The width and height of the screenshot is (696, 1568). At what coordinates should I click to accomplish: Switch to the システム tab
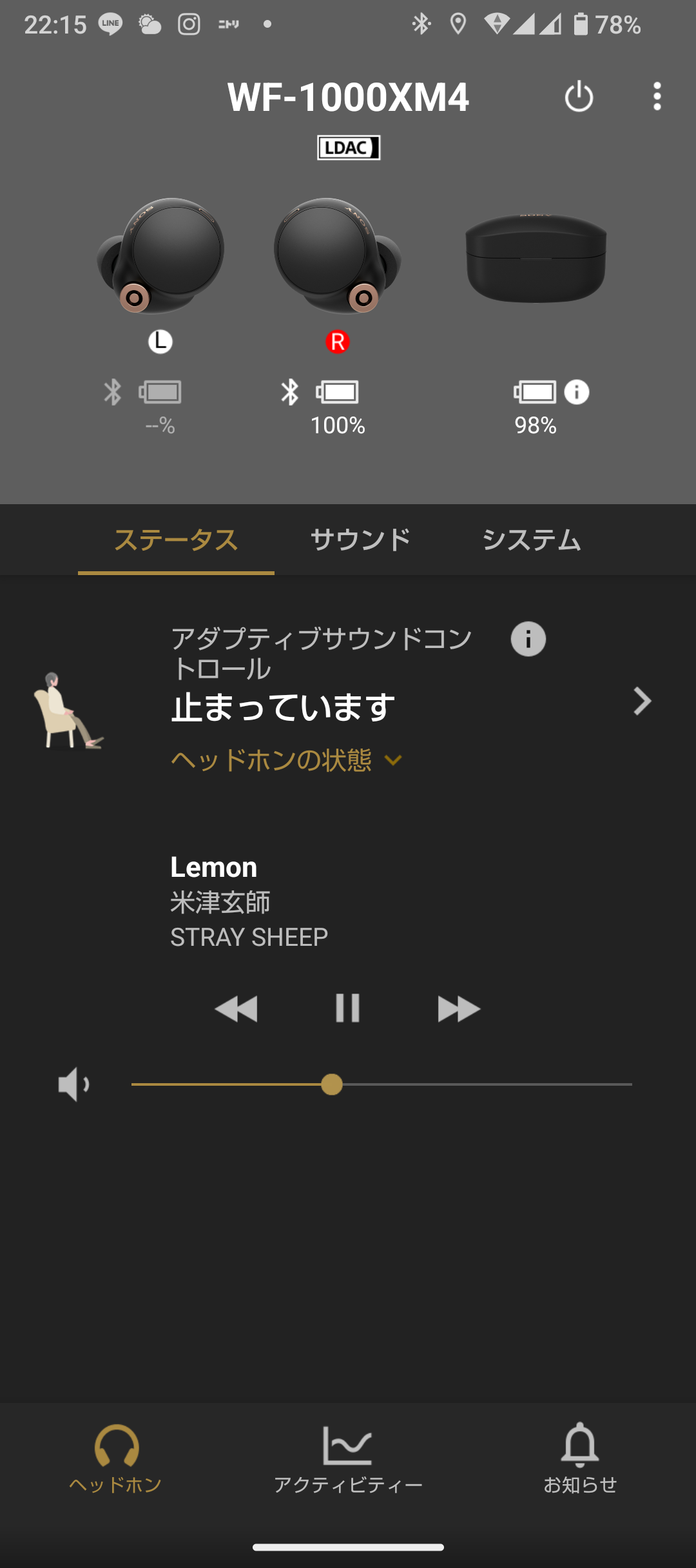coord(532,540)
